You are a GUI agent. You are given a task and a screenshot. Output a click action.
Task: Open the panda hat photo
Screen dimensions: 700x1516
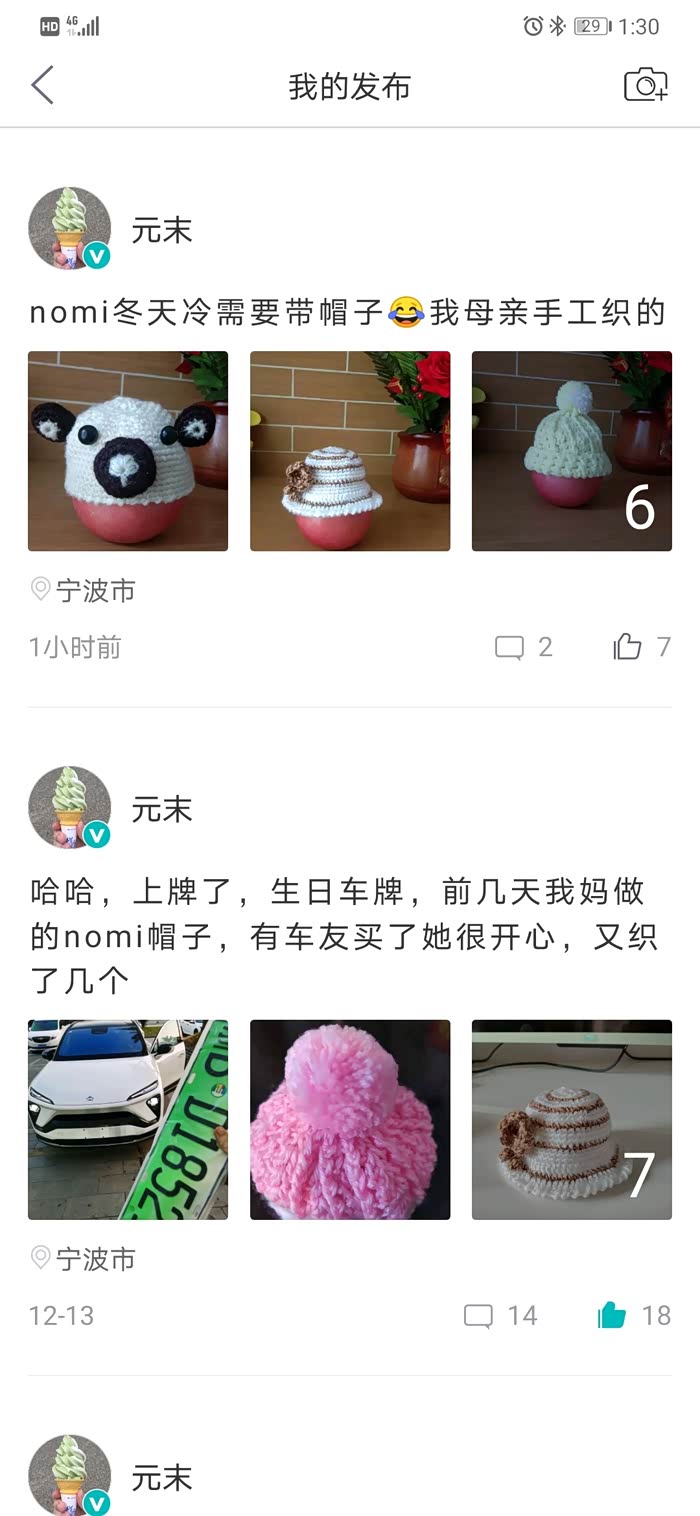tap(128, 451)
